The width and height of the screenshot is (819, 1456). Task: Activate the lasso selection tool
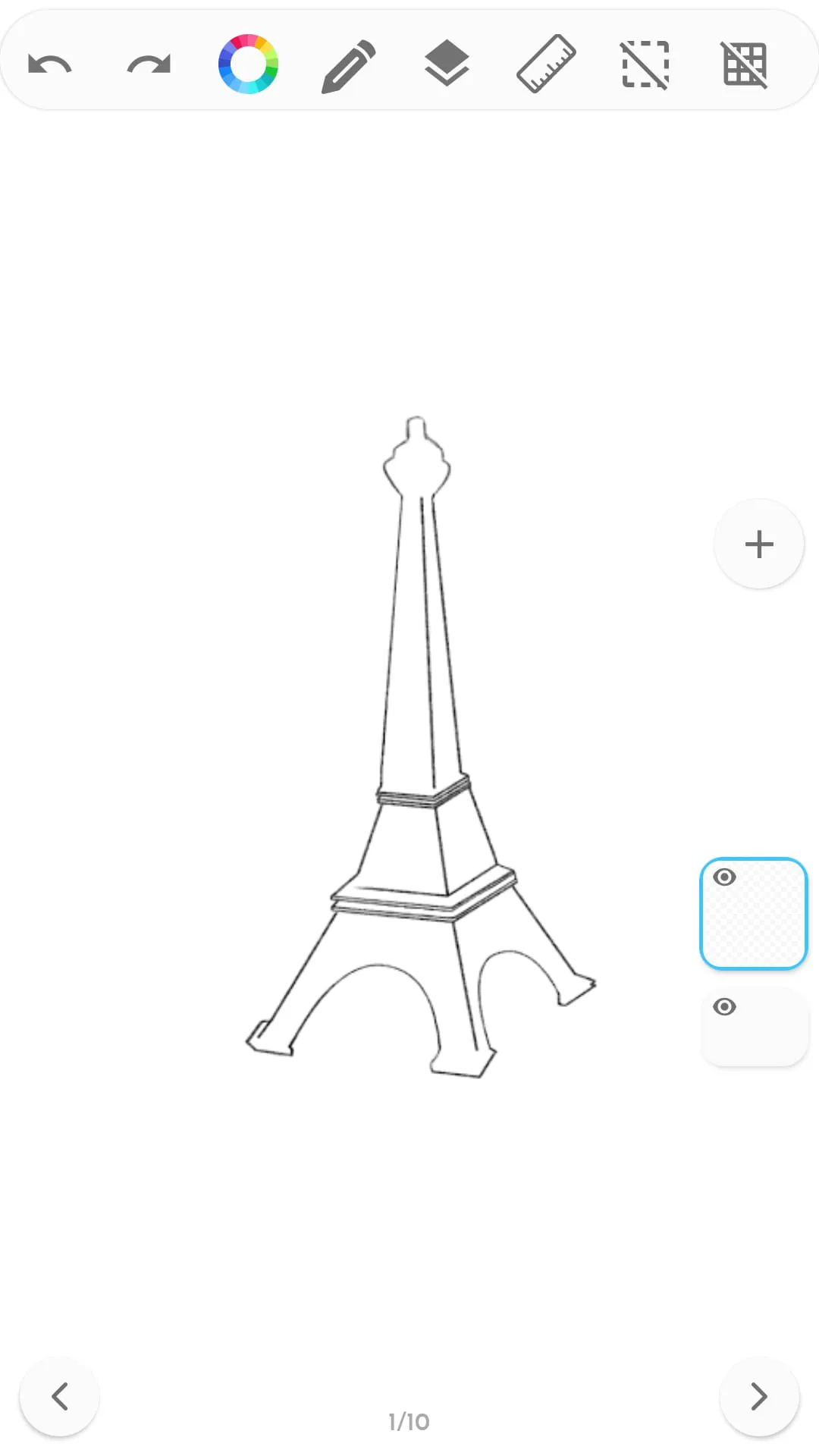(644, 64)
